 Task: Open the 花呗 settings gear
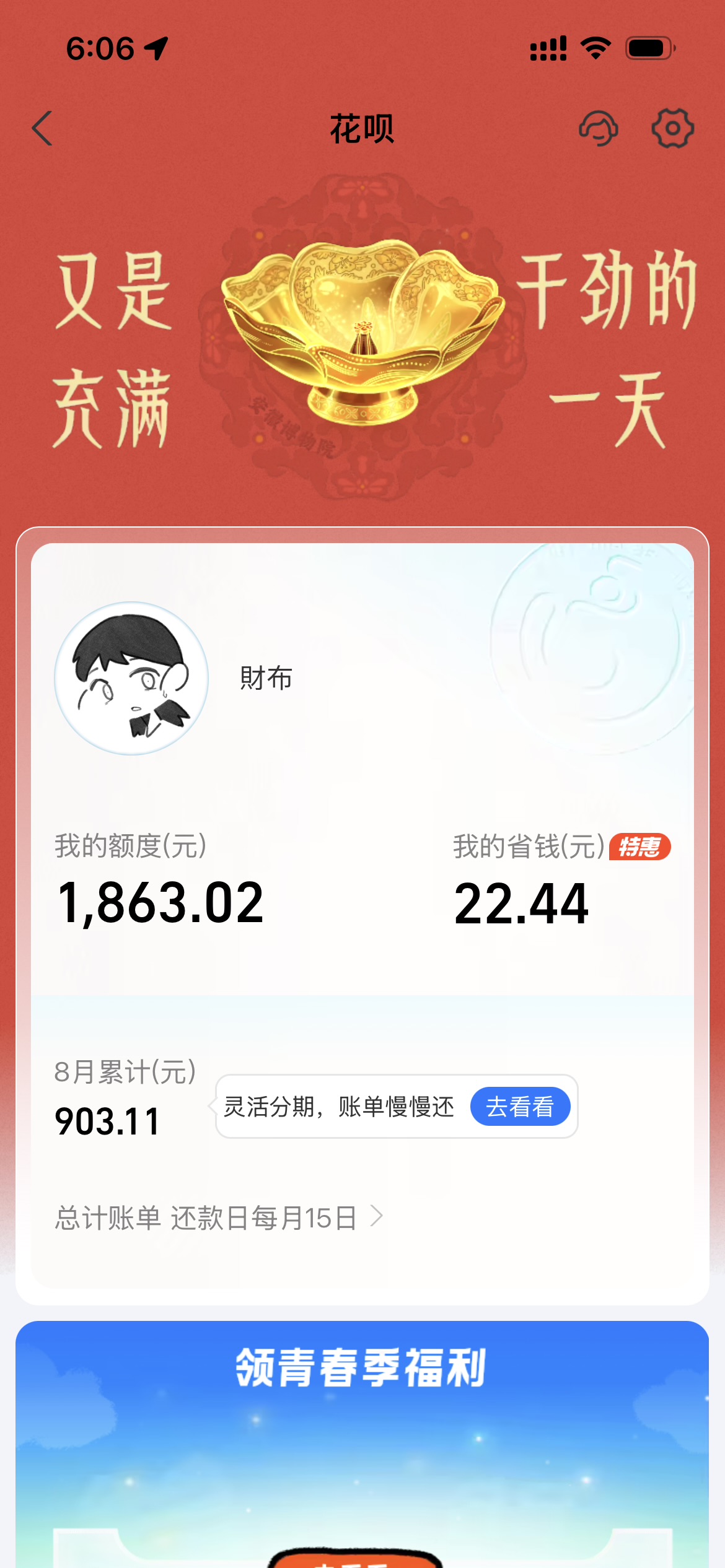coord(672,129)
